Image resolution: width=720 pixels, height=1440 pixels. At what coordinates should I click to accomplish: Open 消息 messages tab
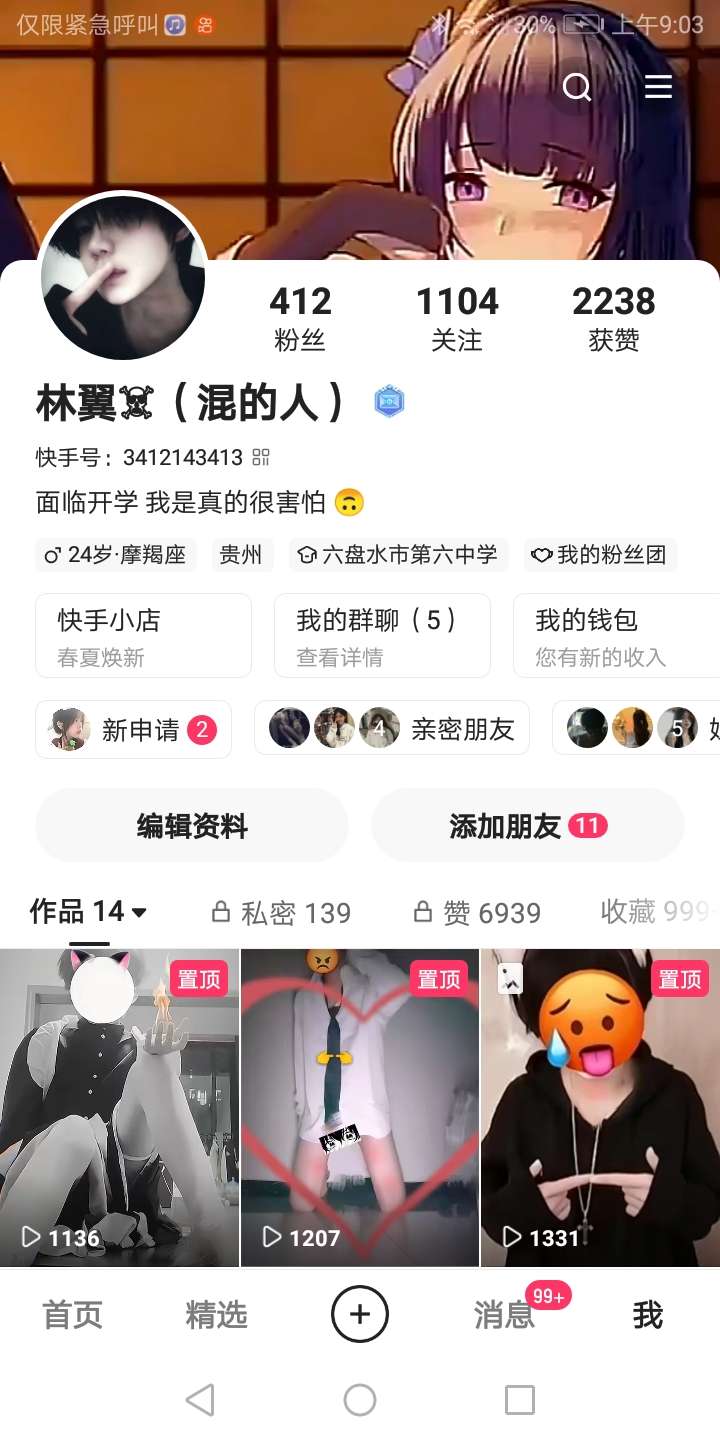pos(504,1315)
